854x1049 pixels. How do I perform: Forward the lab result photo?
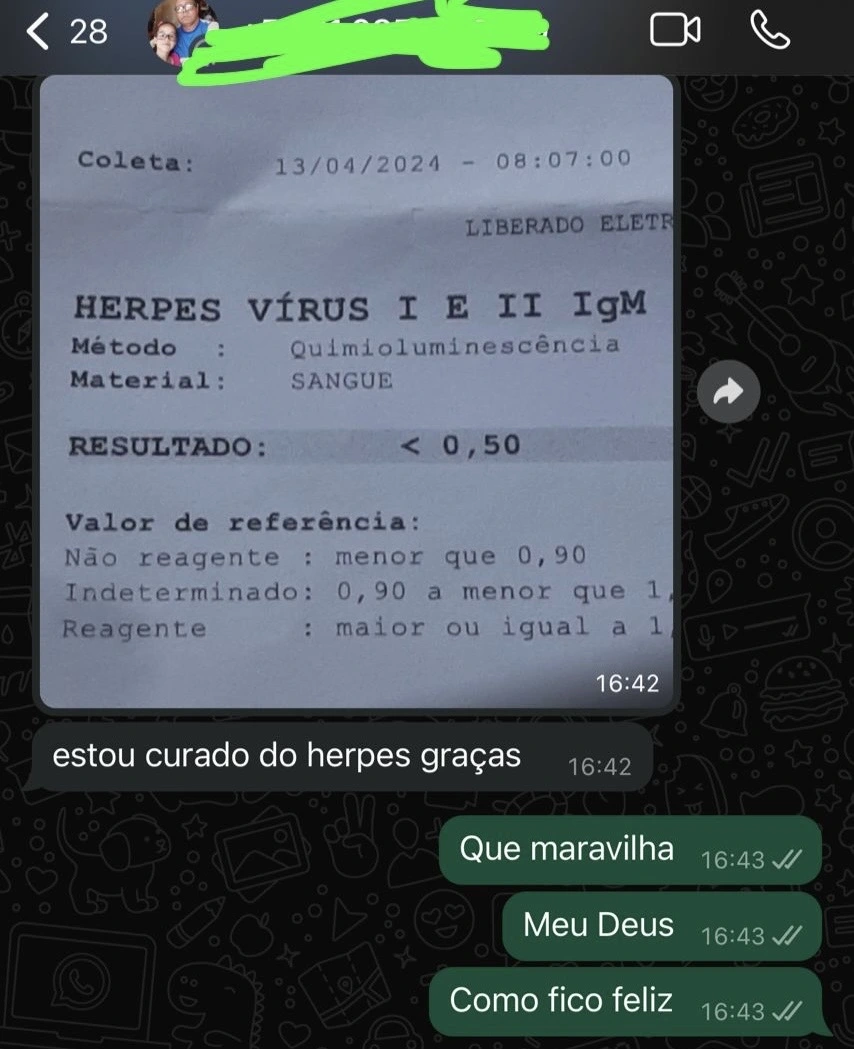[729, 392]
